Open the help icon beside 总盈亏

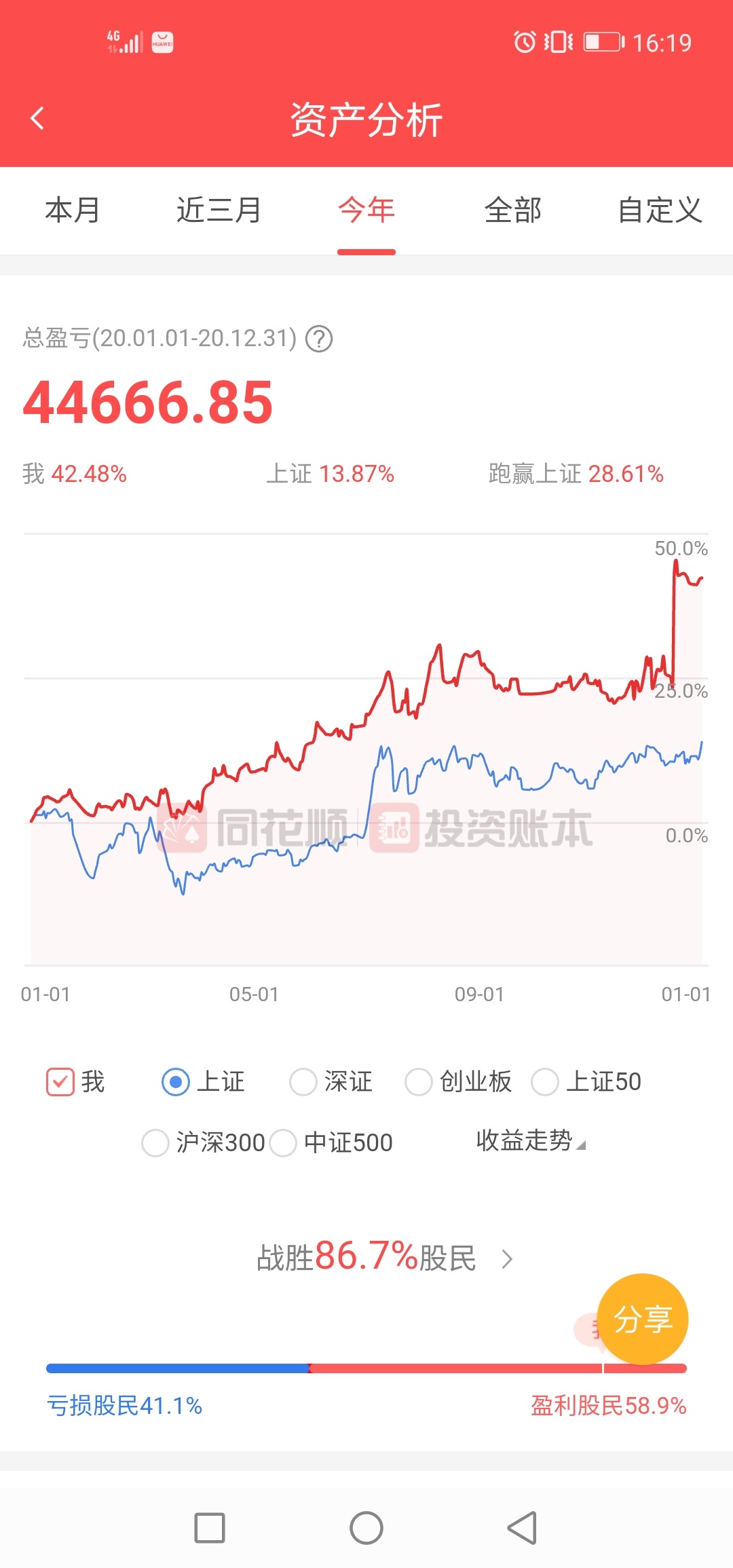coord(319,338)
